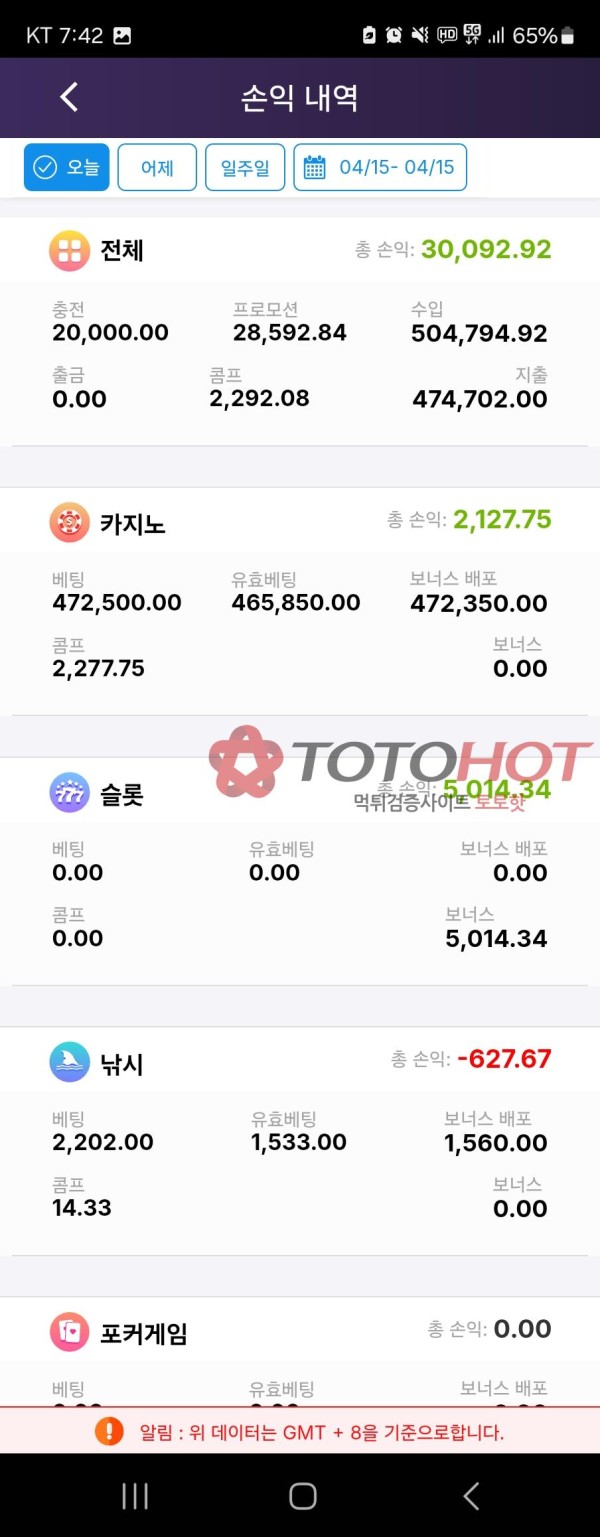Go back from the 손익 내역 page
Viewport: 600px width, 1537px height.
pos(68,97)
